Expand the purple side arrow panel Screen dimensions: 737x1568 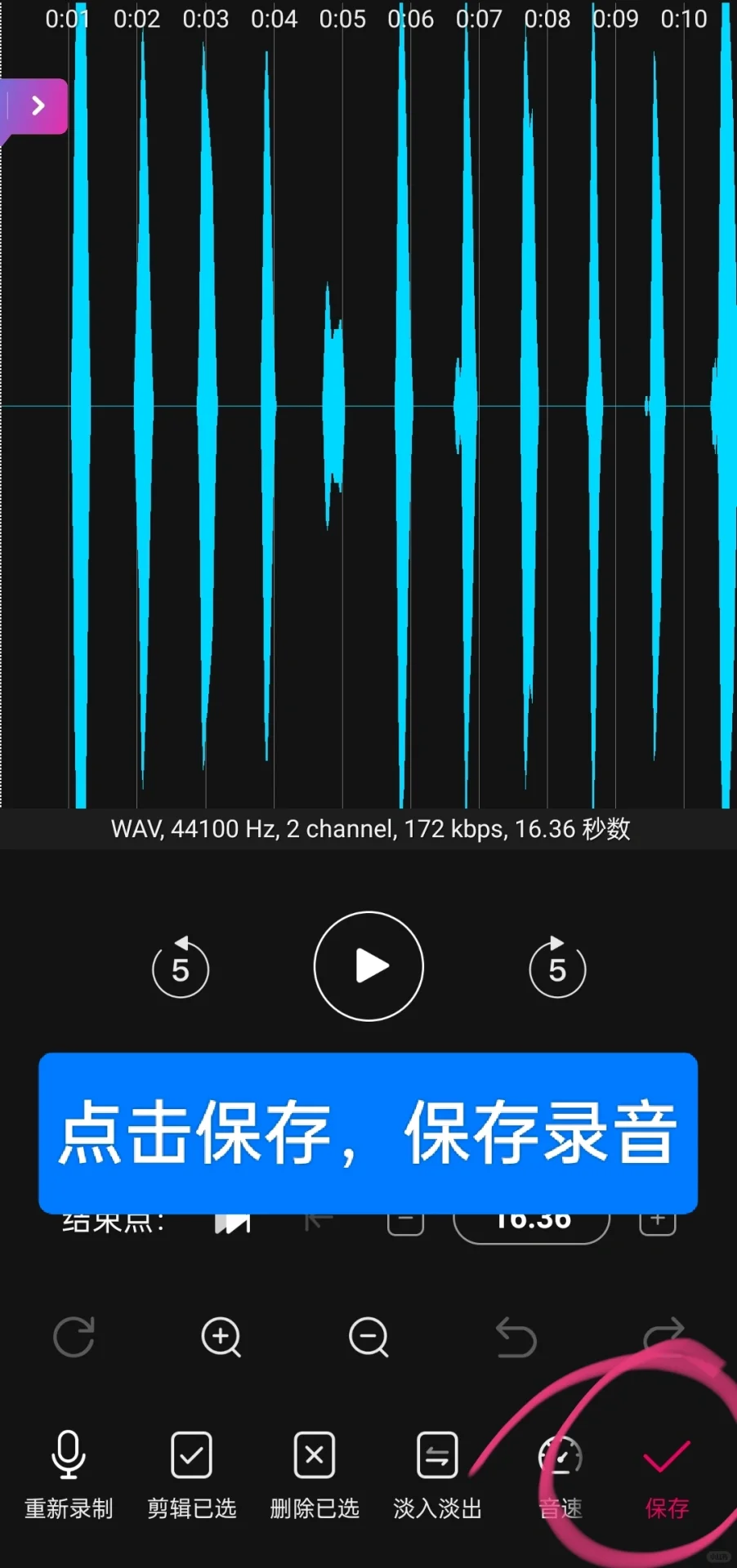[37, 106]
